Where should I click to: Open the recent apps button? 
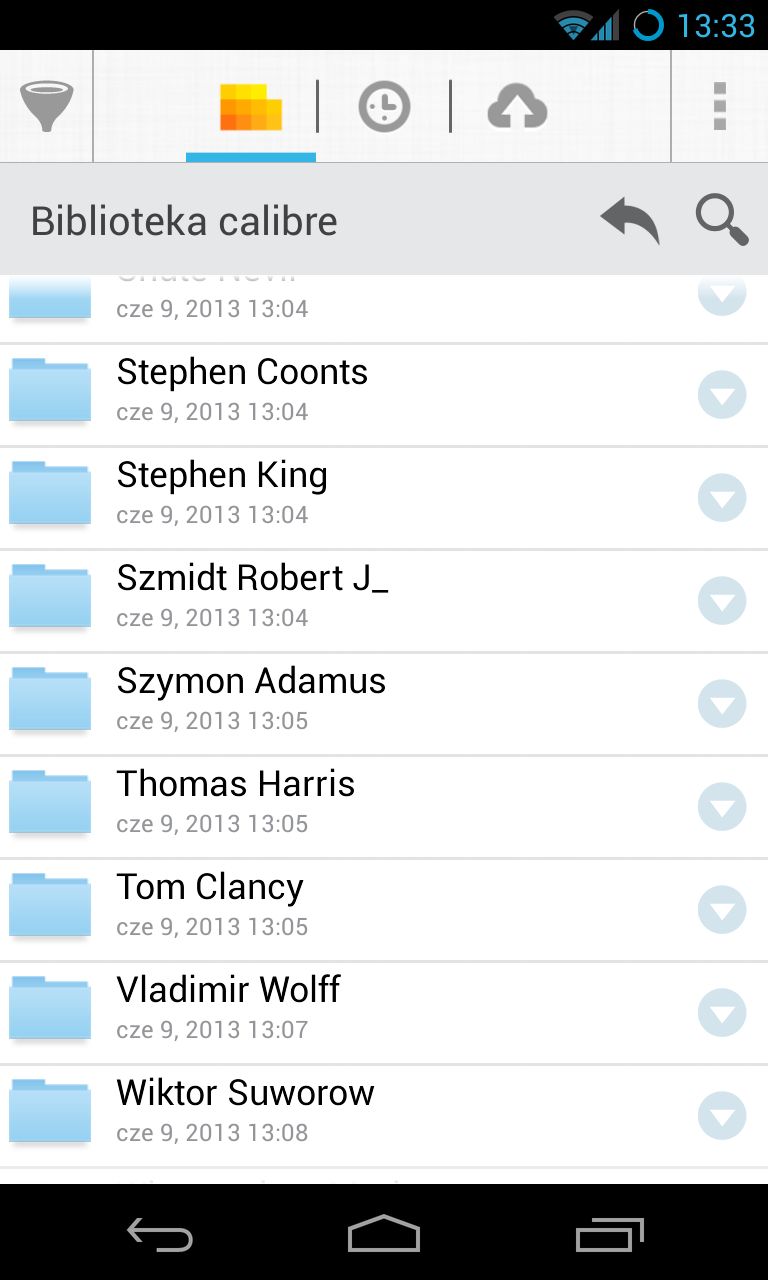(x=610, y=1234)
